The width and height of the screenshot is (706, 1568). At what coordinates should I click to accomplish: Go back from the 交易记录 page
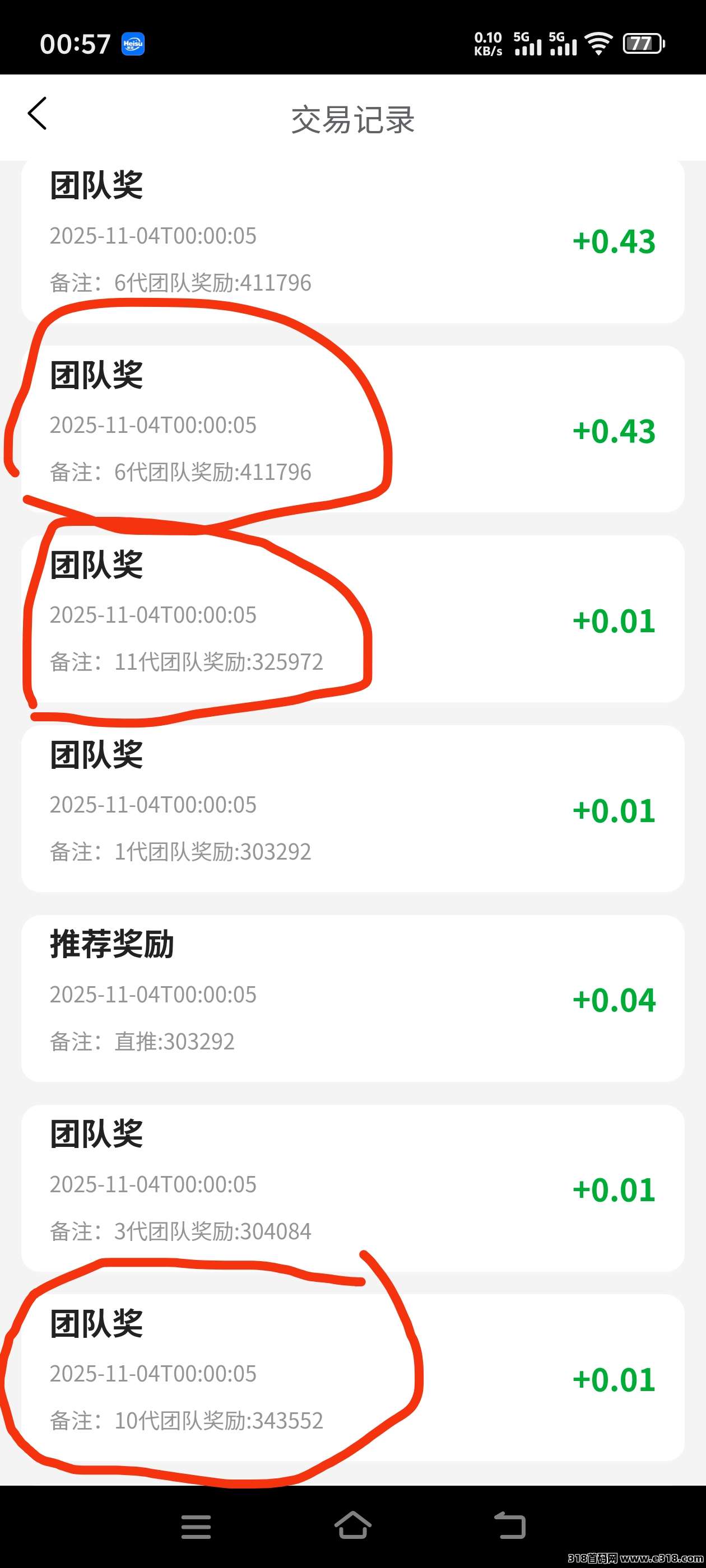(37, 114)
